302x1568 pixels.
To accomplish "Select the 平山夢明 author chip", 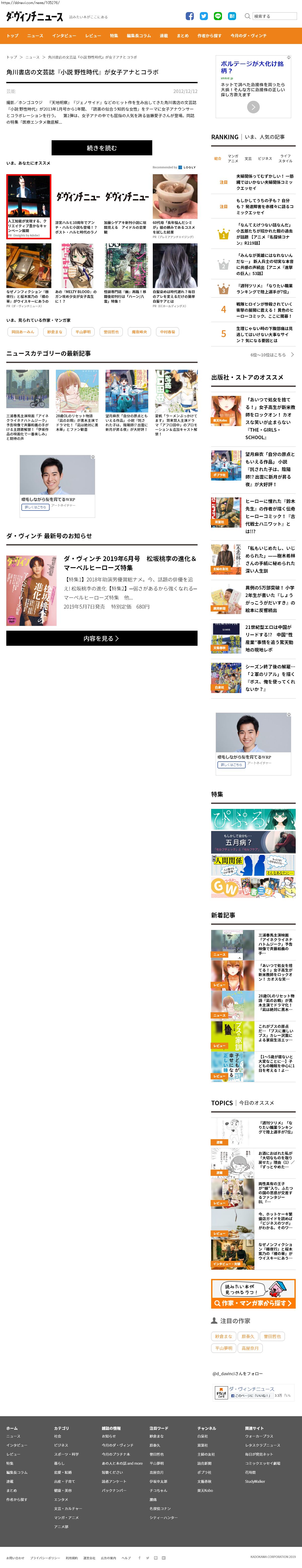I will point(83,332).
